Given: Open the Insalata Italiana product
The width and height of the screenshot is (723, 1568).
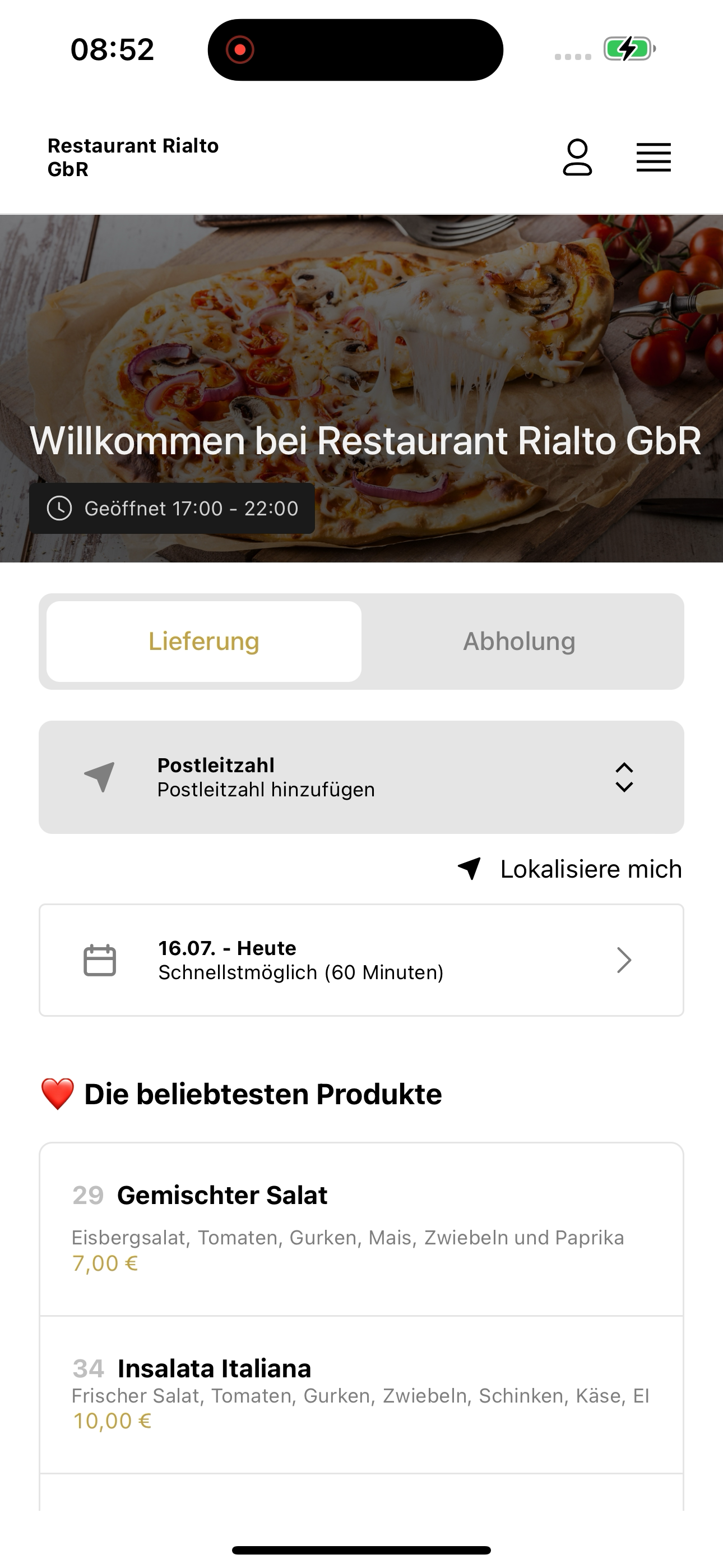Looking at the screenshot, I should (361, 1395).
